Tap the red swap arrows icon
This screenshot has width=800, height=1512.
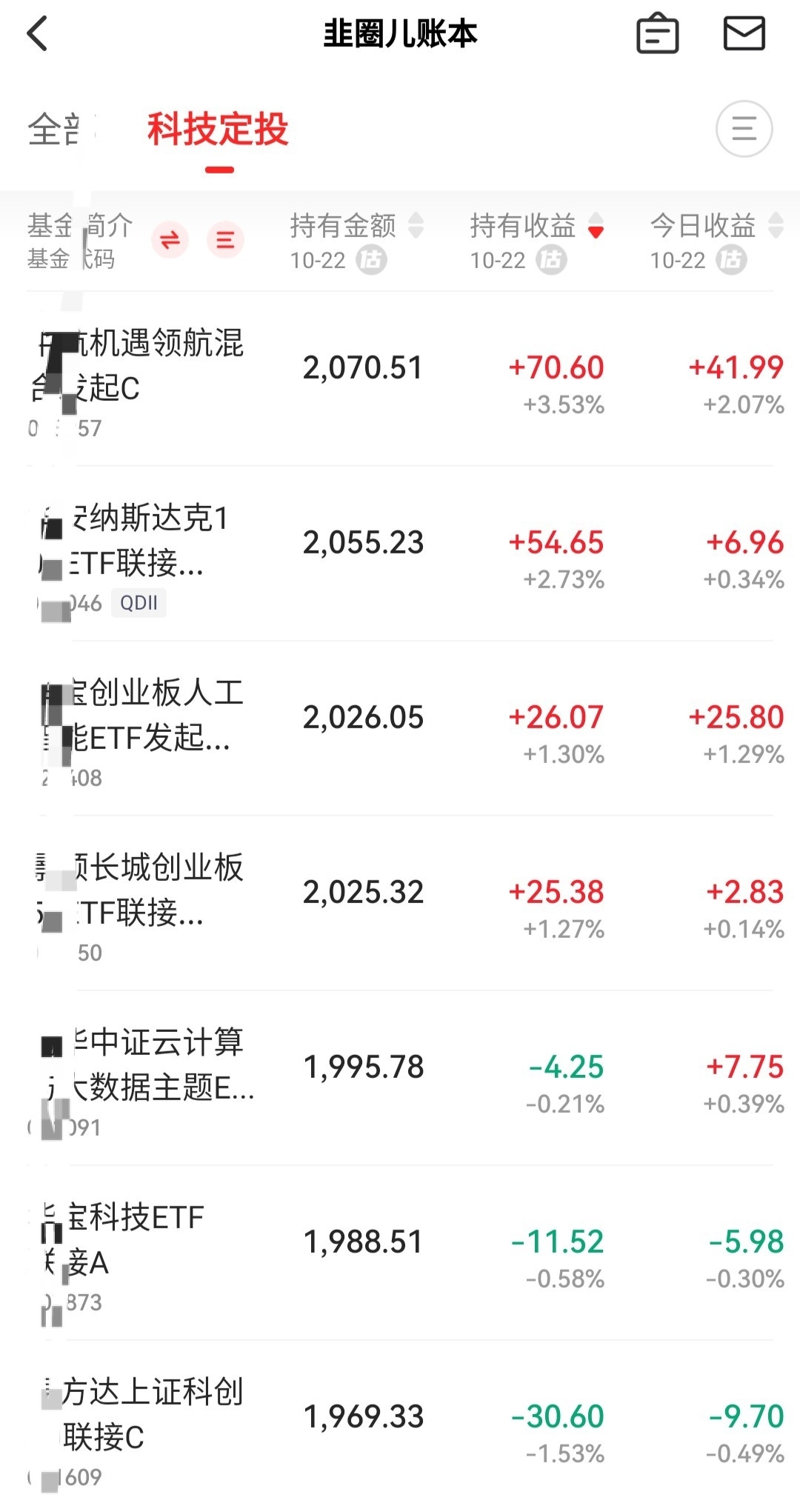(x=170, y=240)
